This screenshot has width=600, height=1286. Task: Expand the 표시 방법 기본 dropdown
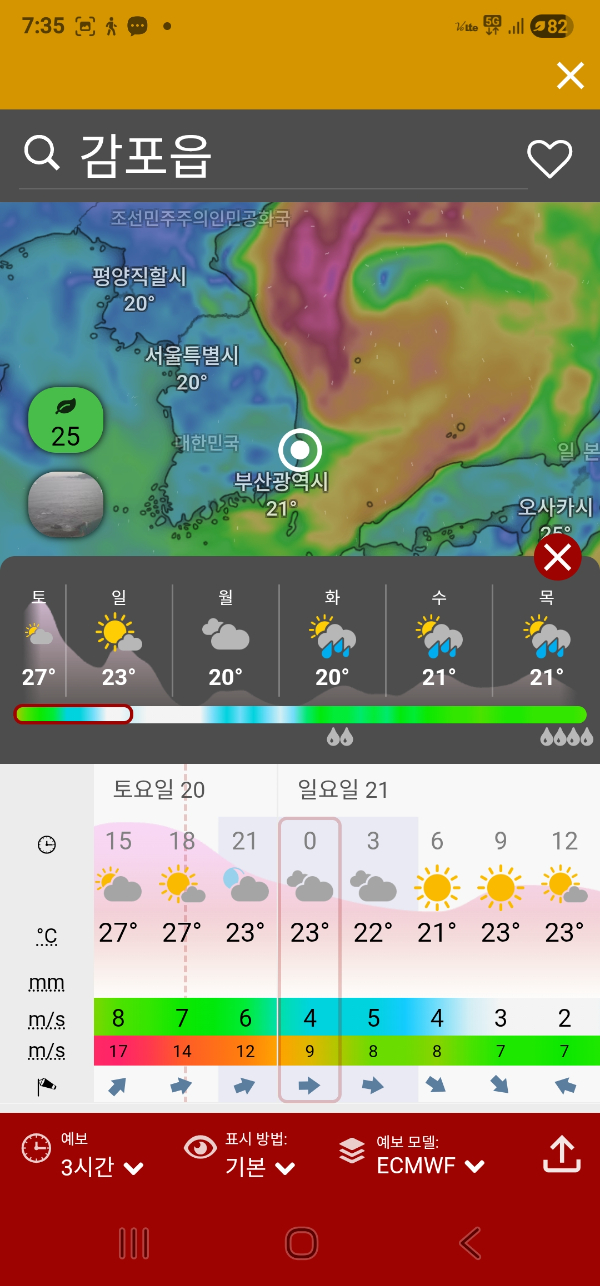pos(242,1156)
